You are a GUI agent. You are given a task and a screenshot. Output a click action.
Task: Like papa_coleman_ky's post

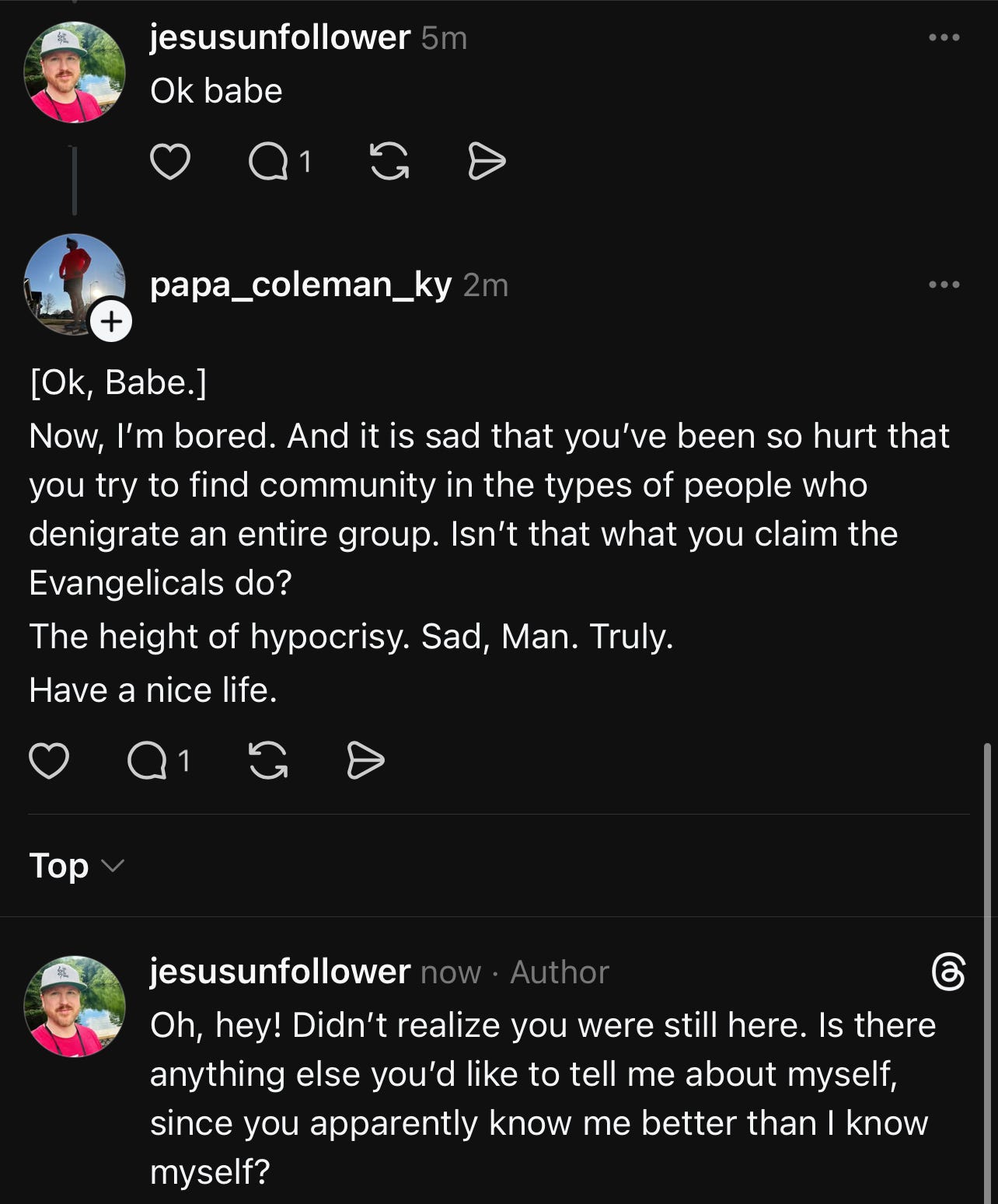tap(49, 760)
